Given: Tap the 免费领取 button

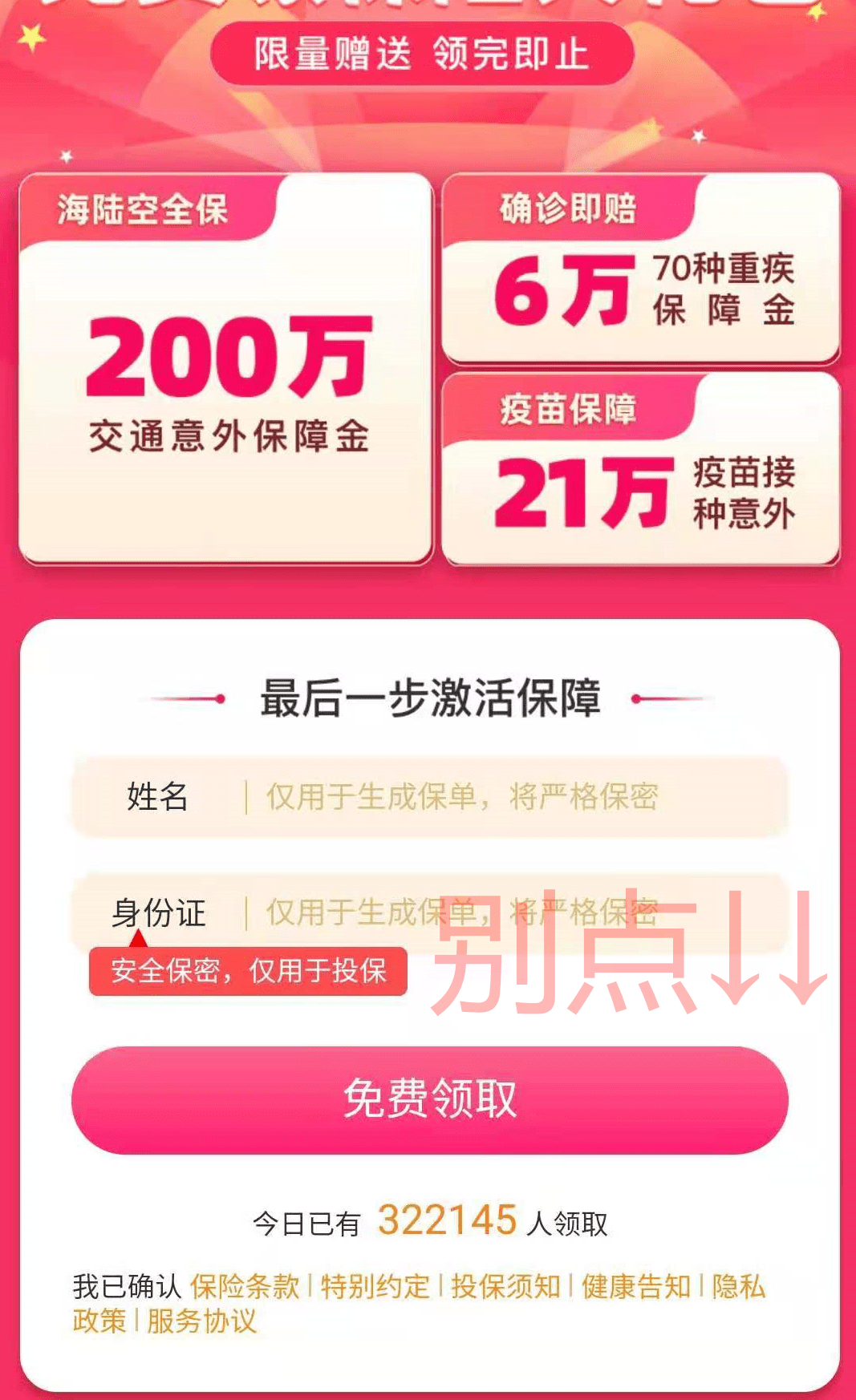Looking at the screenshot, I should click(x=430, y=1100).
